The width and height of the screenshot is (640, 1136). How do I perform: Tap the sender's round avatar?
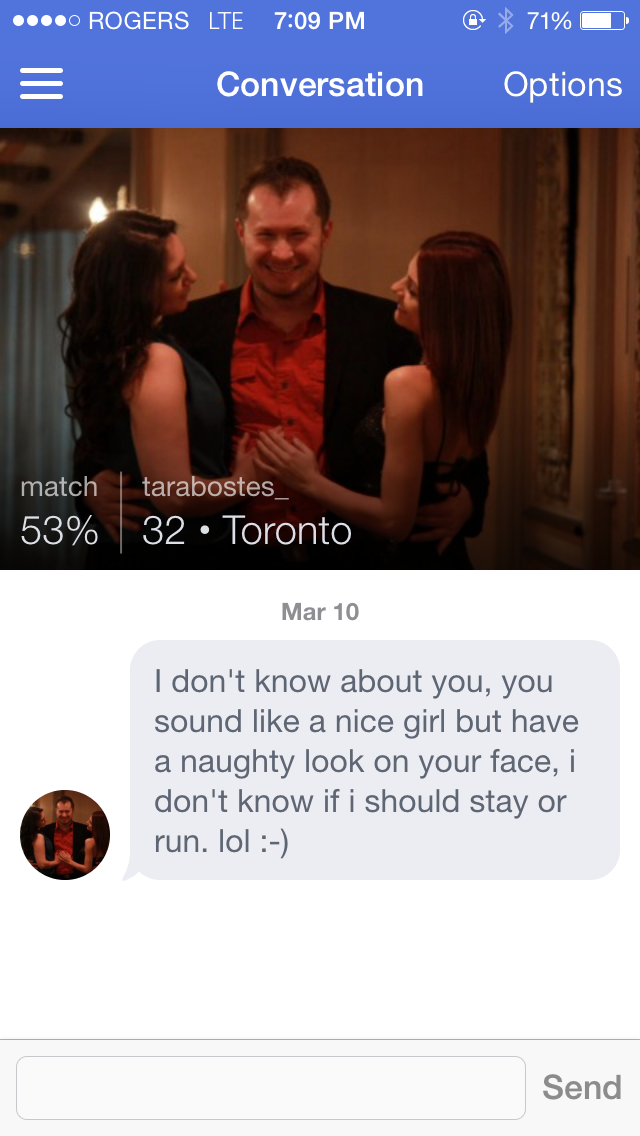point(65,835)
